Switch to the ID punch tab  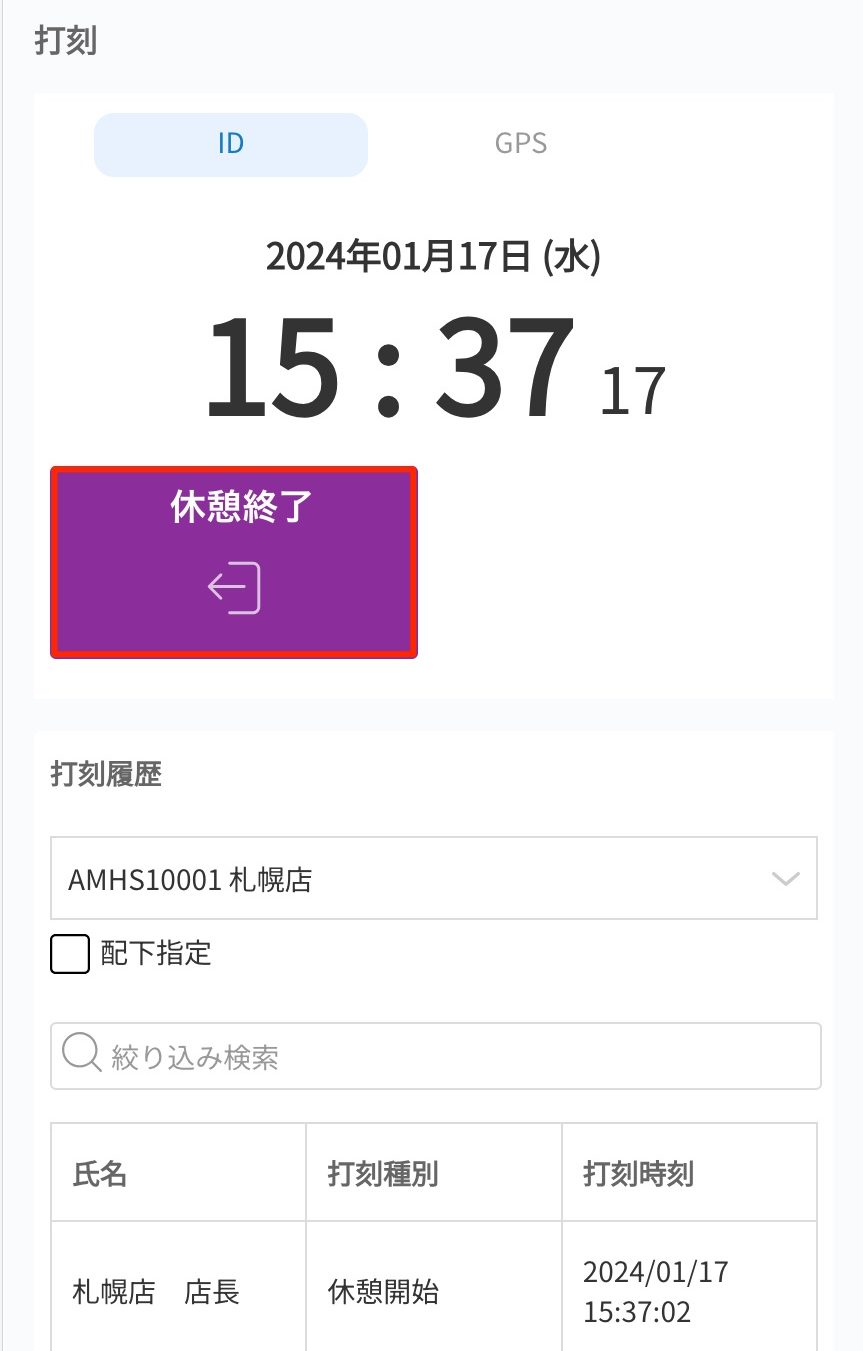click(x=231, y=144)
